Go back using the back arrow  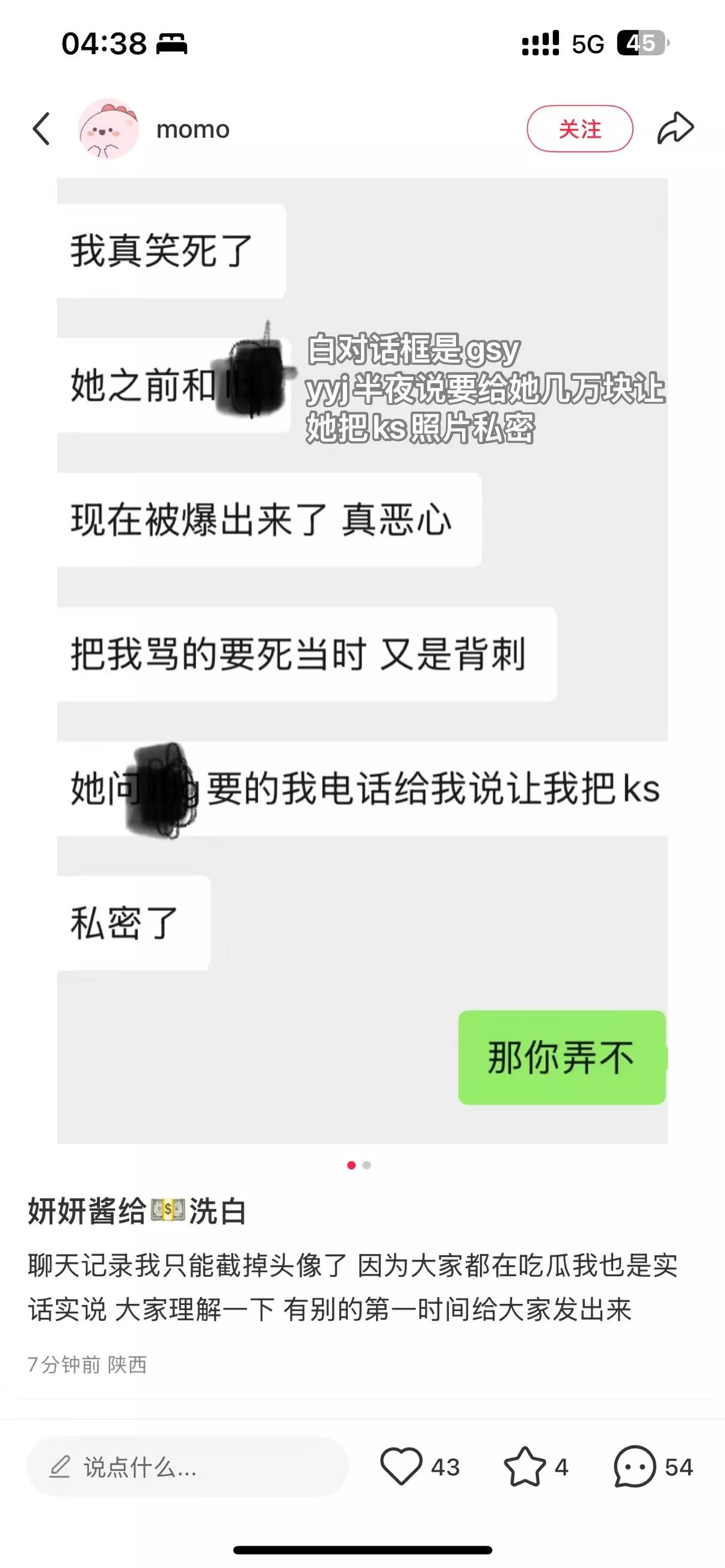(x=42, y=129)
